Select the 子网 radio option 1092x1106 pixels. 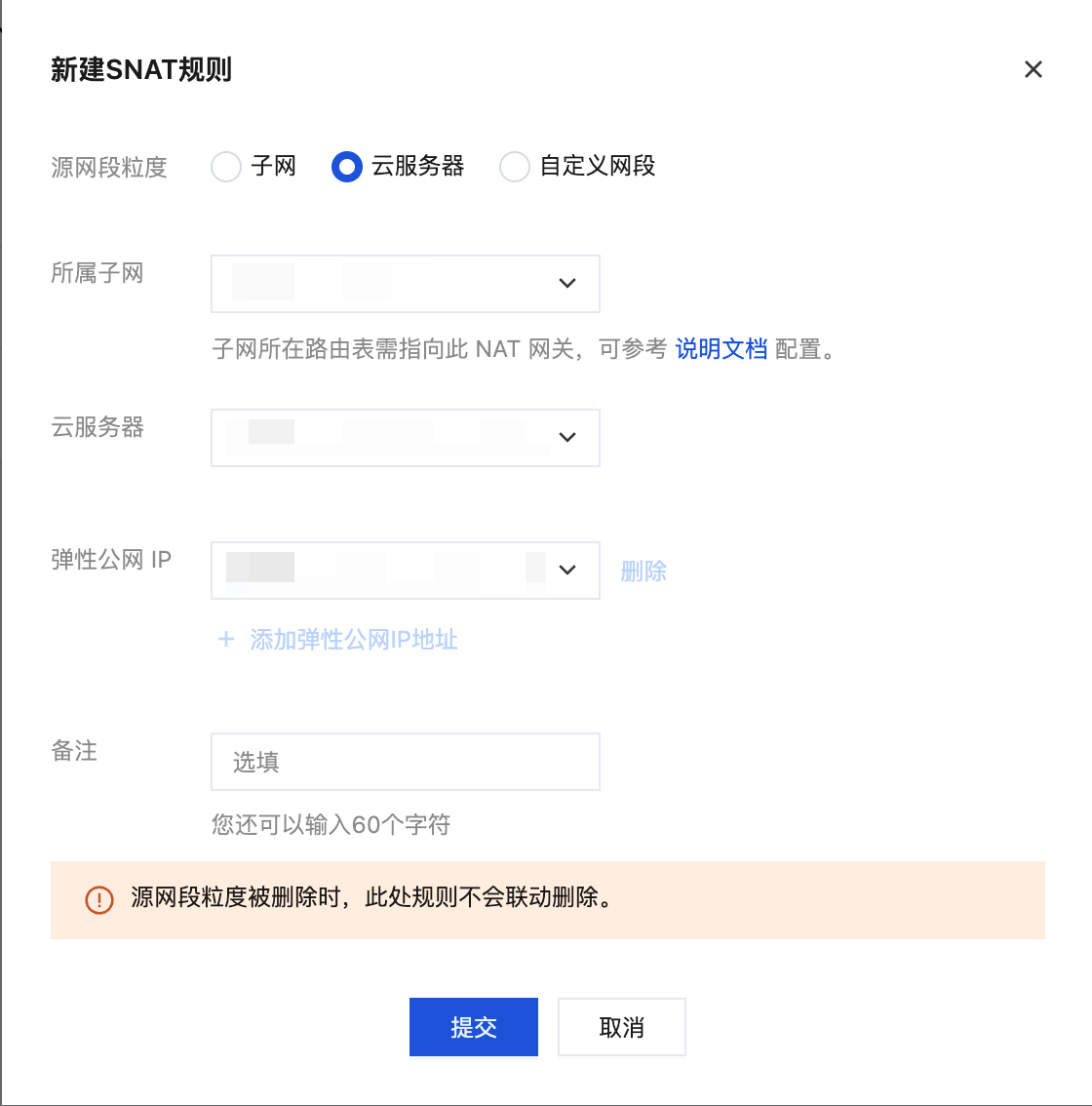point(226,167)
